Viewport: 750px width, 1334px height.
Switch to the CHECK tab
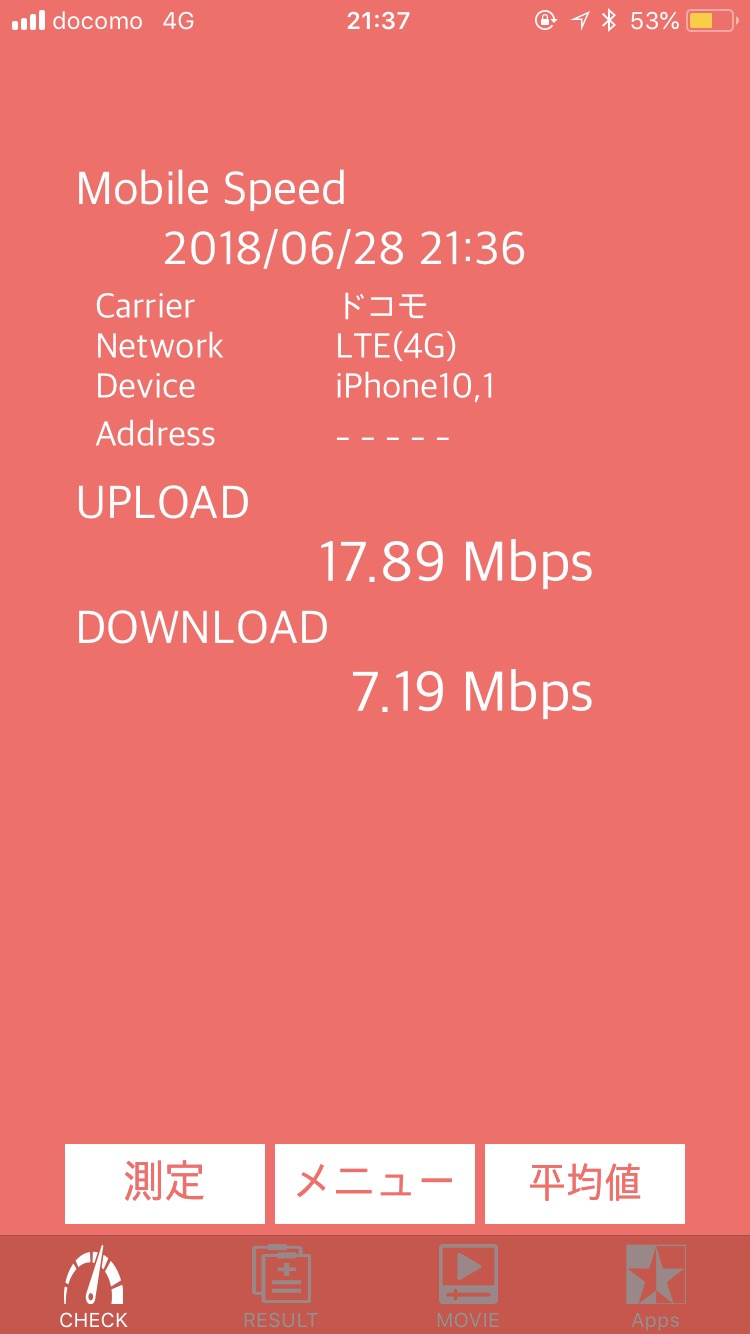coord(94,1286)
